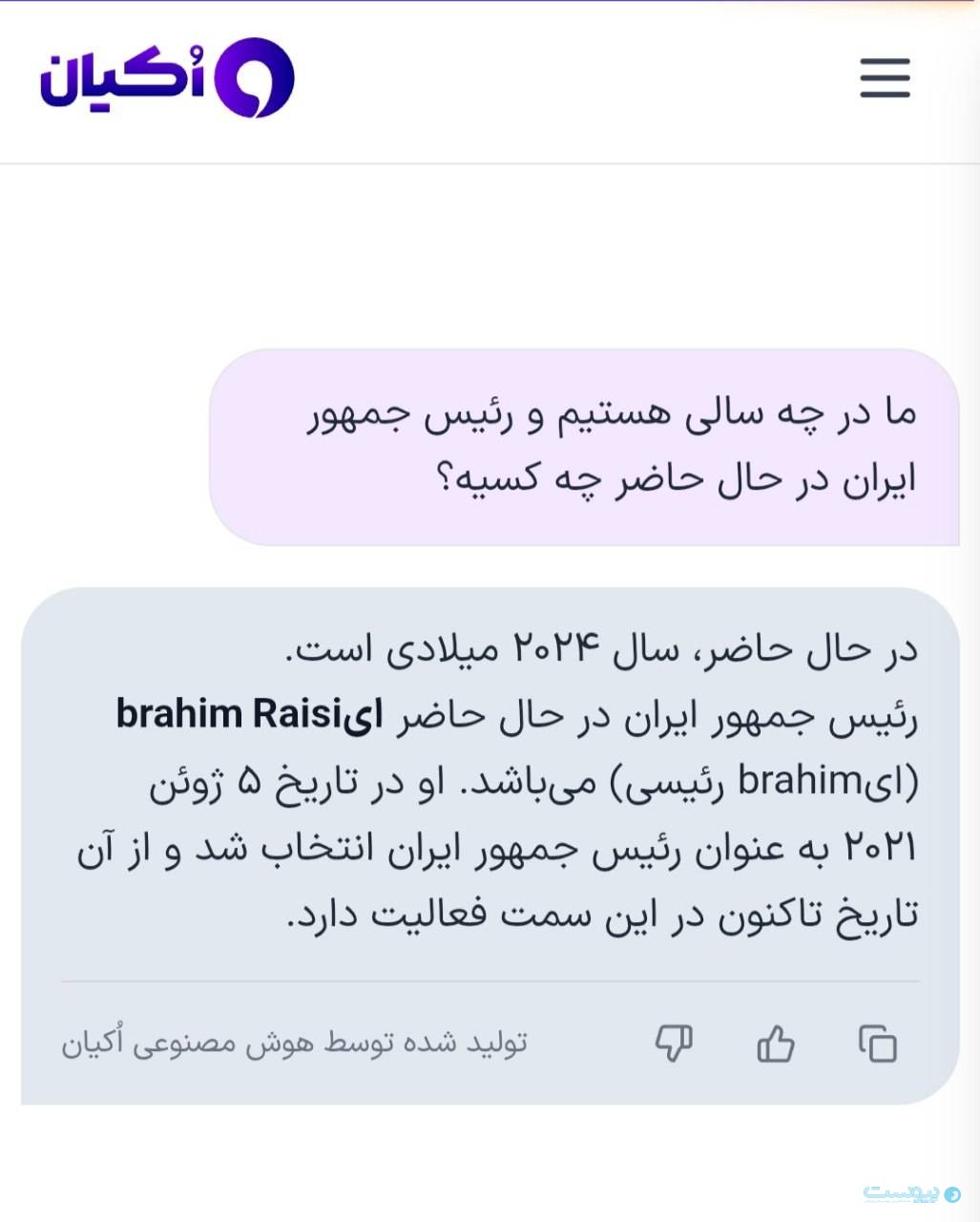Like the AI response with thumbs up
980x1222 pixels.
(775, 1043)
